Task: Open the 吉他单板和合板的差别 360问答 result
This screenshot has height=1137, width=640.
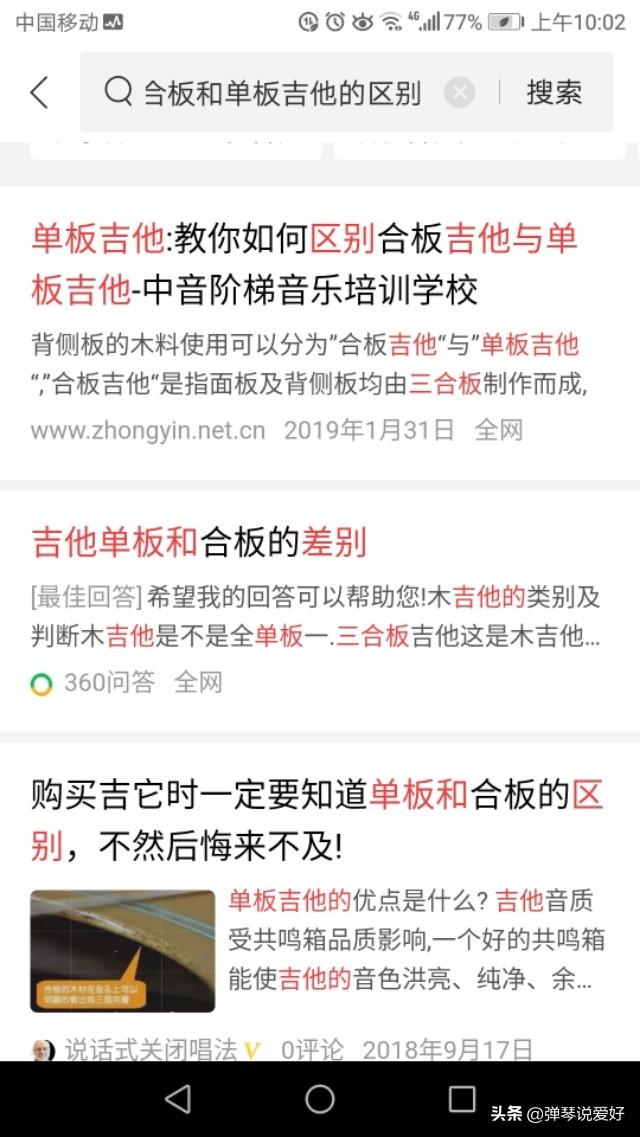Action: pos(200,543)
